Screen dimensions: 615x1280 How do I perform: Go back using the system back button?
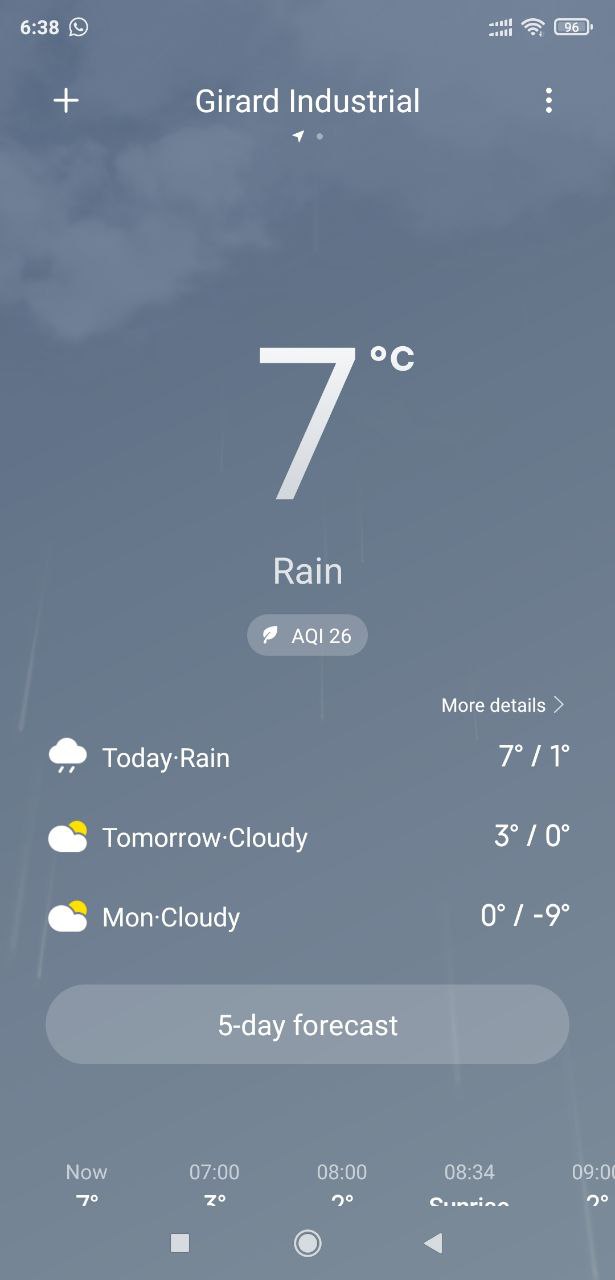[x=433, y=1243]
